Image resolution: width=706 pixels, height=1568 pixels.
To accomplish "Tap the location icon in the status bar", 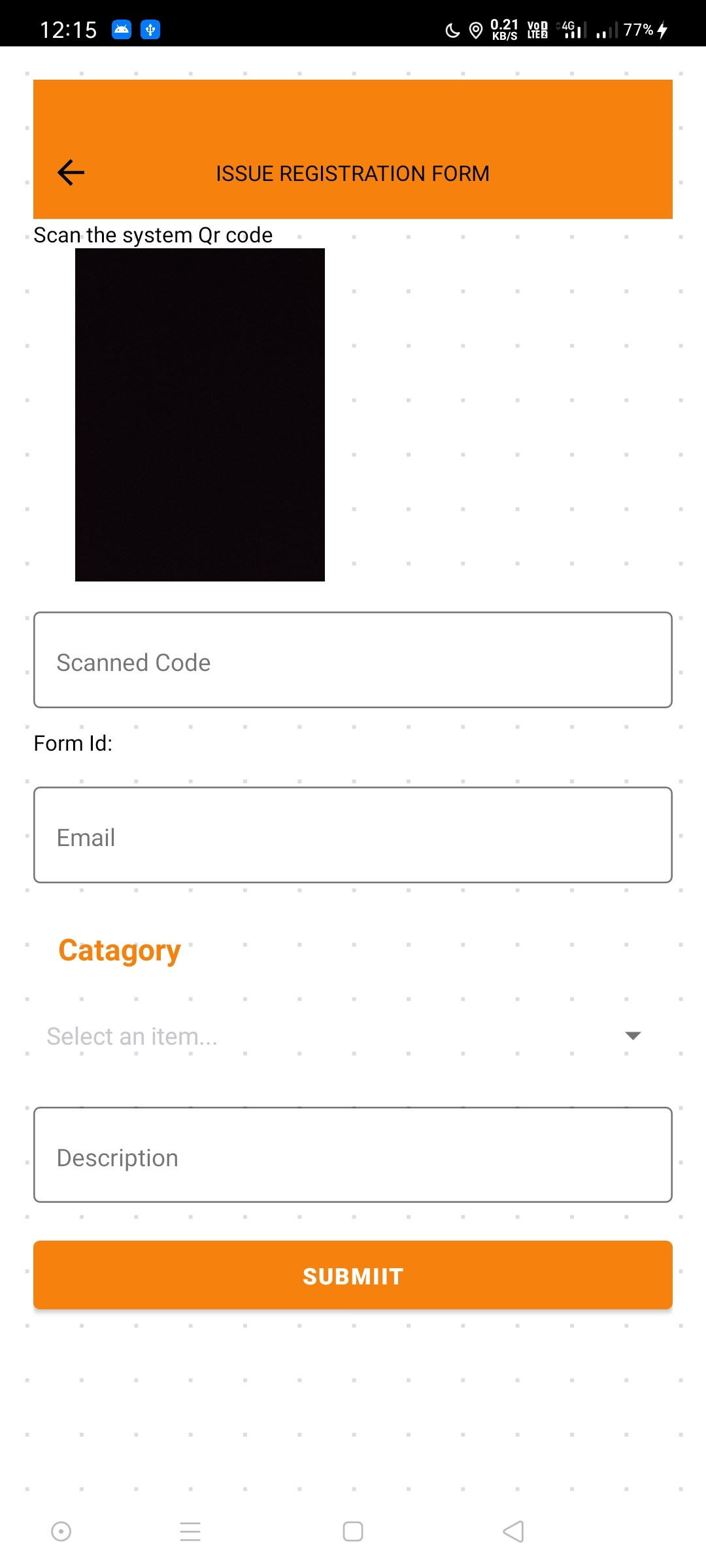I will pos(475,29).
